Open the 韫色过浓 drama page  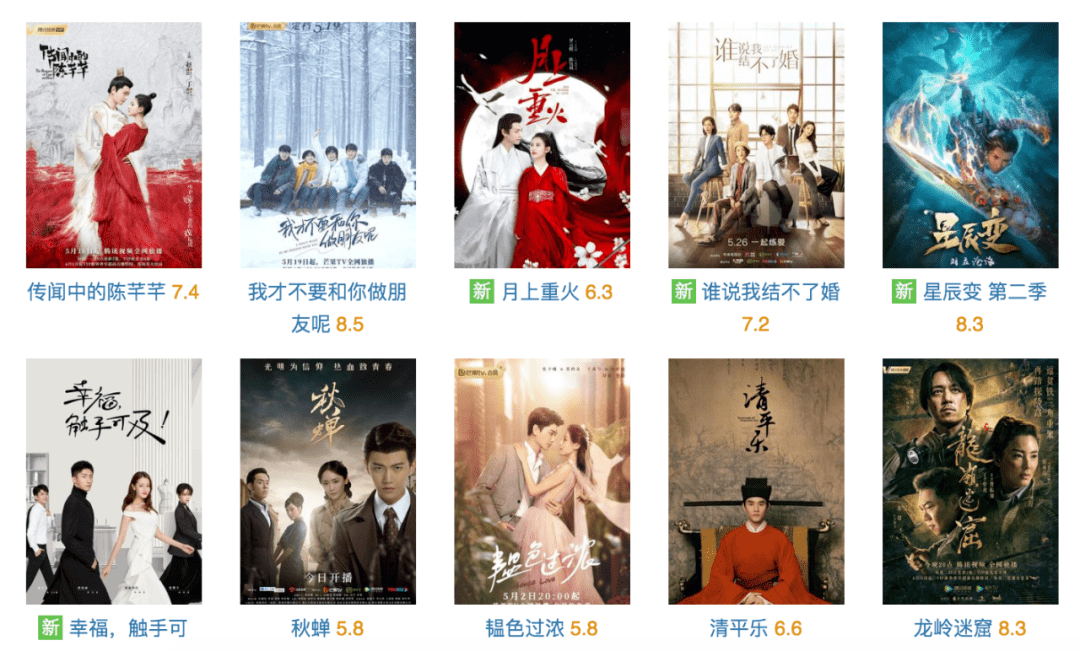click(542, 482)
